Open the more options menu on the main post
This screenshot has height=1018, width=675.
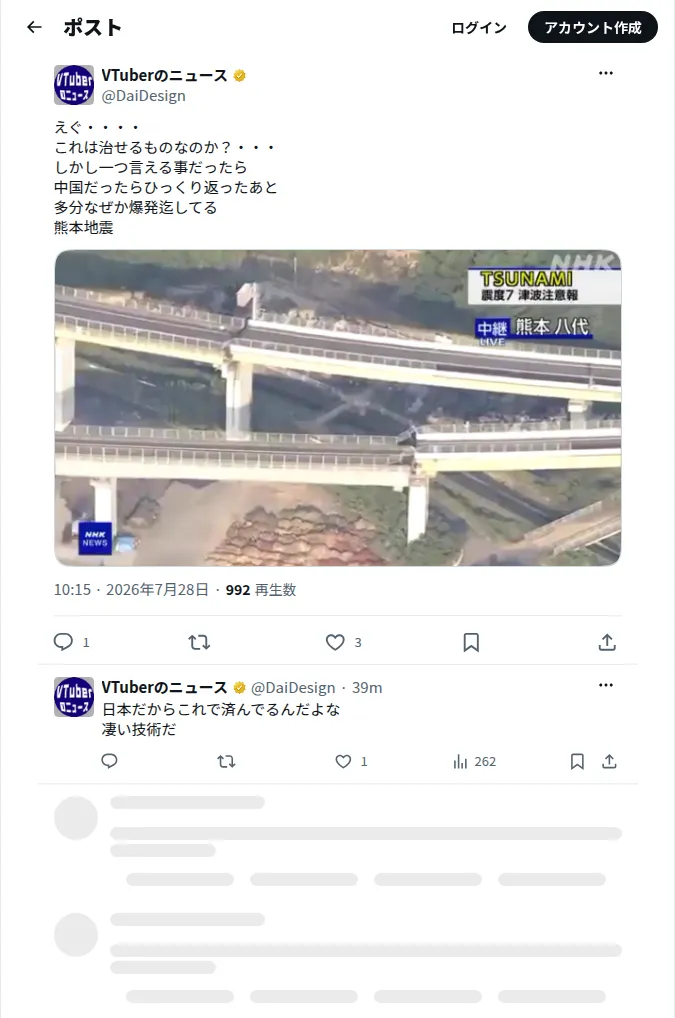pos(606,73)
